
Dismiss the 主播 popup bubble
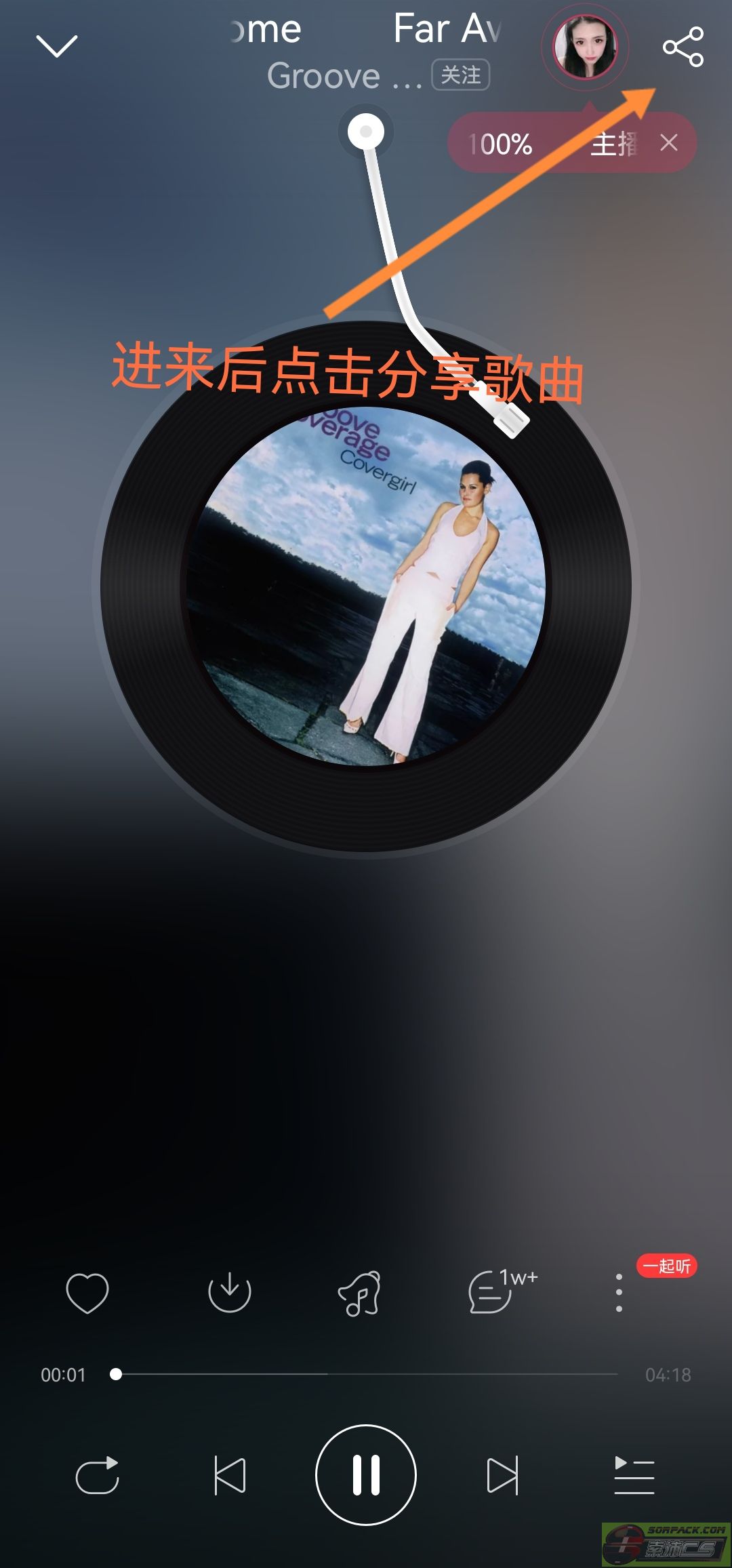pyautogui.click(x=669, y=142)
